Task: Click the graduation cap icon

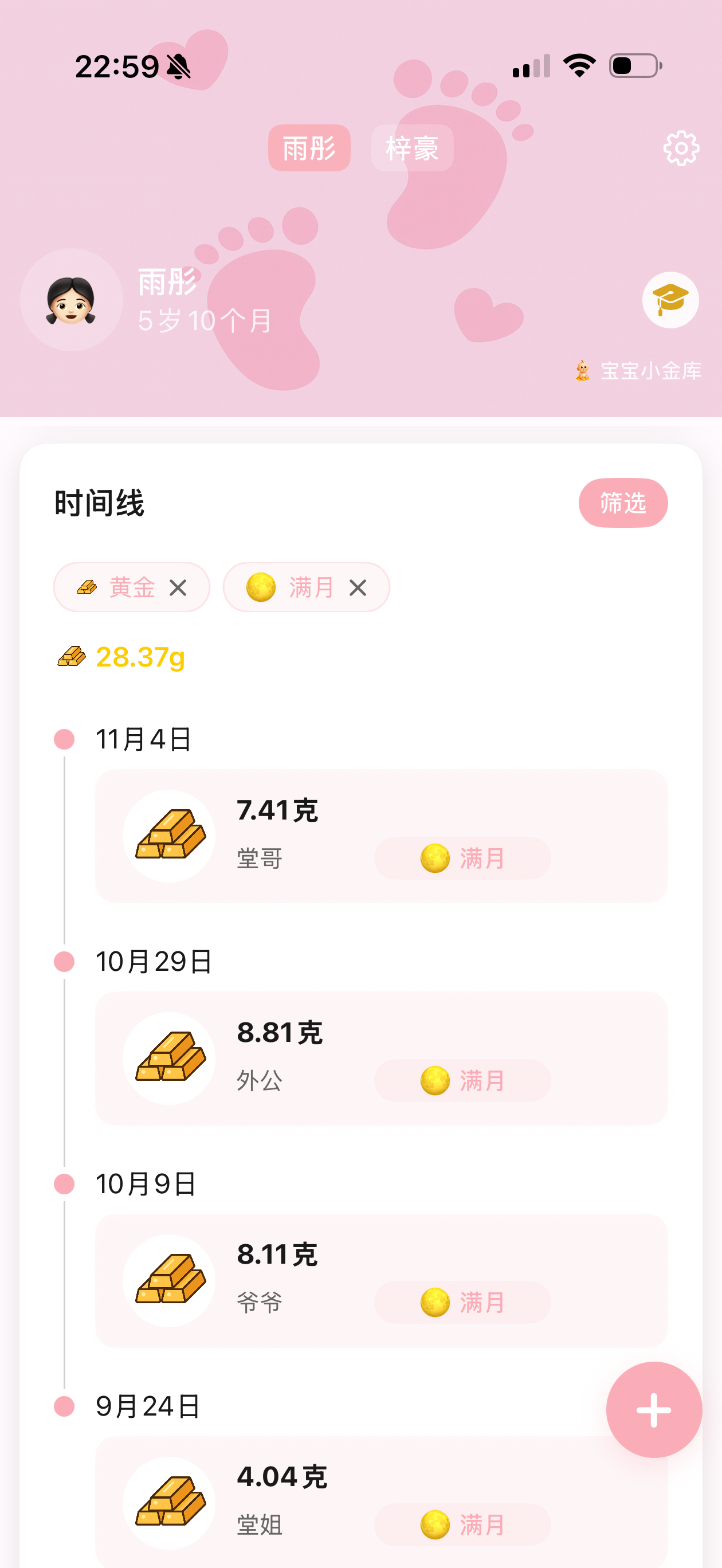Action: pyautogui.click(x=670, y=301)
